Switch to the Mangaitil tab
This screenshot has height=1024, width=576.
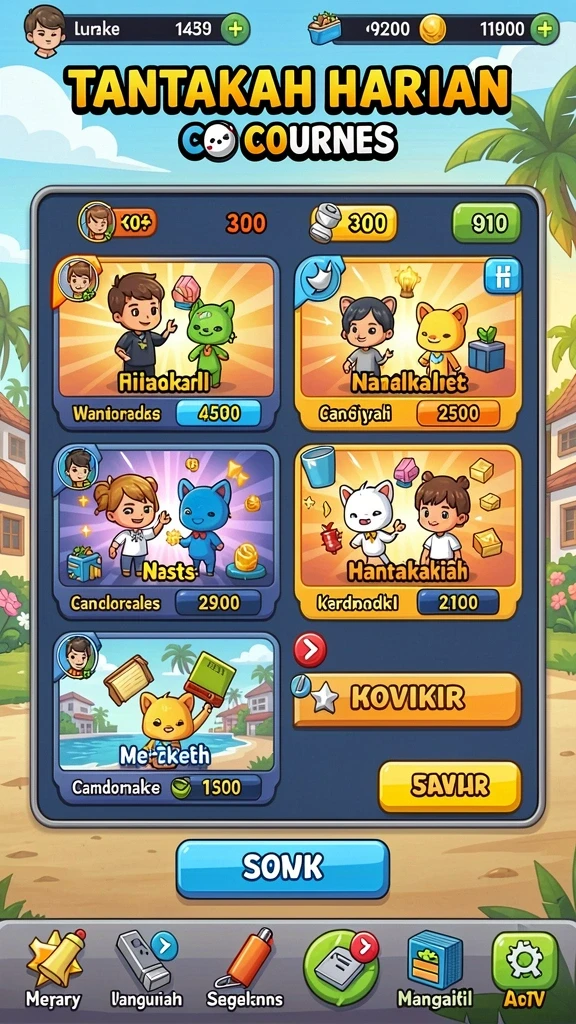tap(434, 969)
